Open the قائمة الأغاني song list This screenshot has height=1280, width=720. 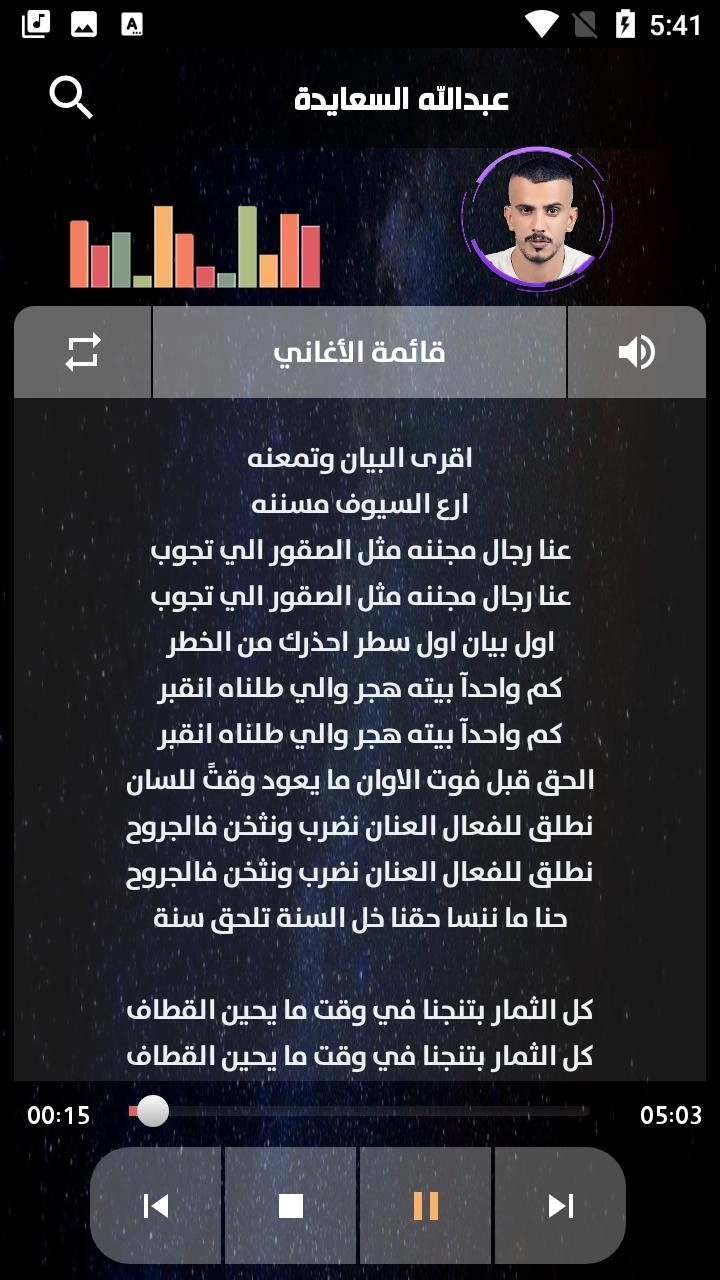359,352
